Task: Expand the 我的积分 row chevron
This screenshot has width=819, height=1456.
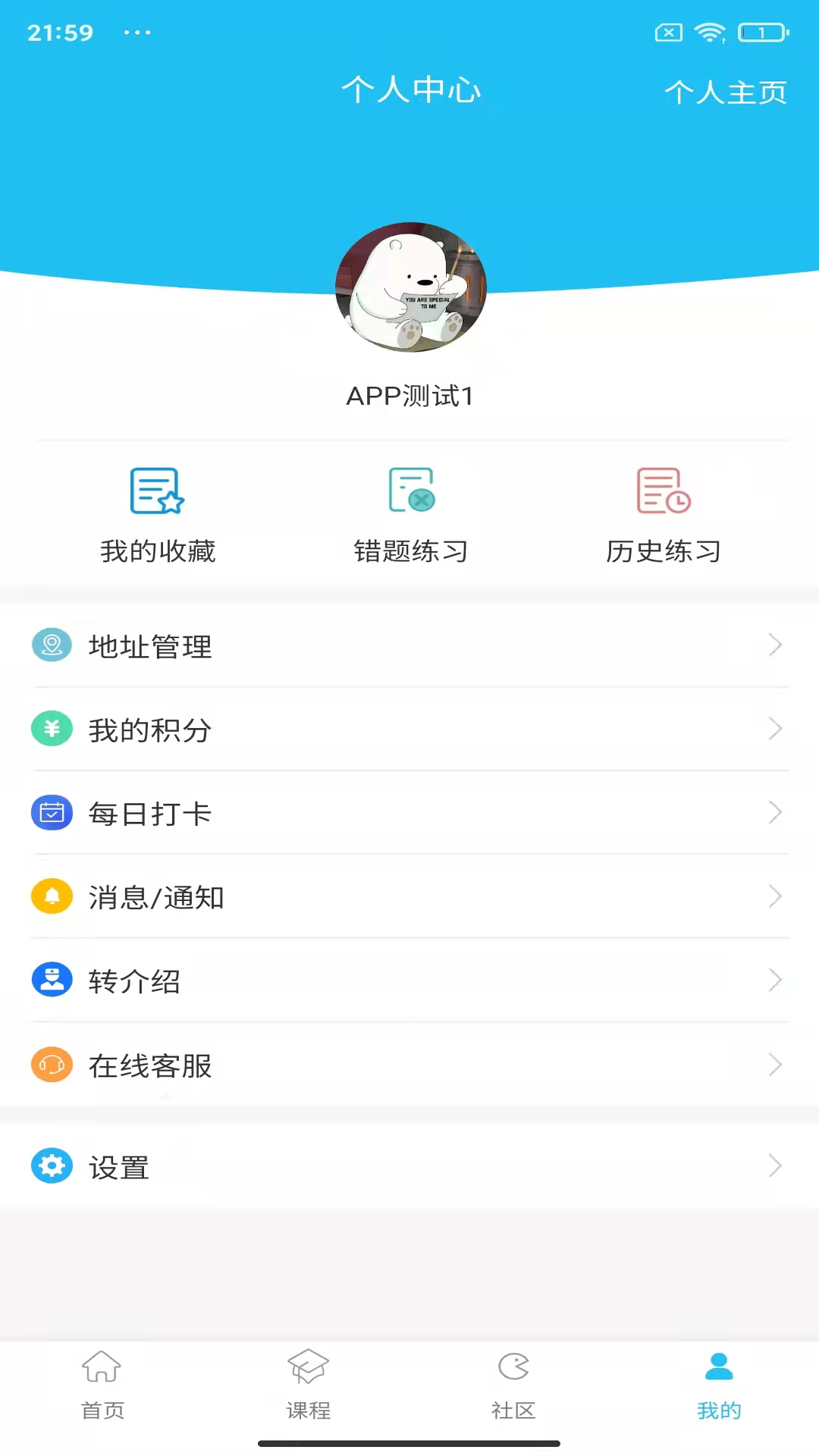Action: tap(776, 729)
